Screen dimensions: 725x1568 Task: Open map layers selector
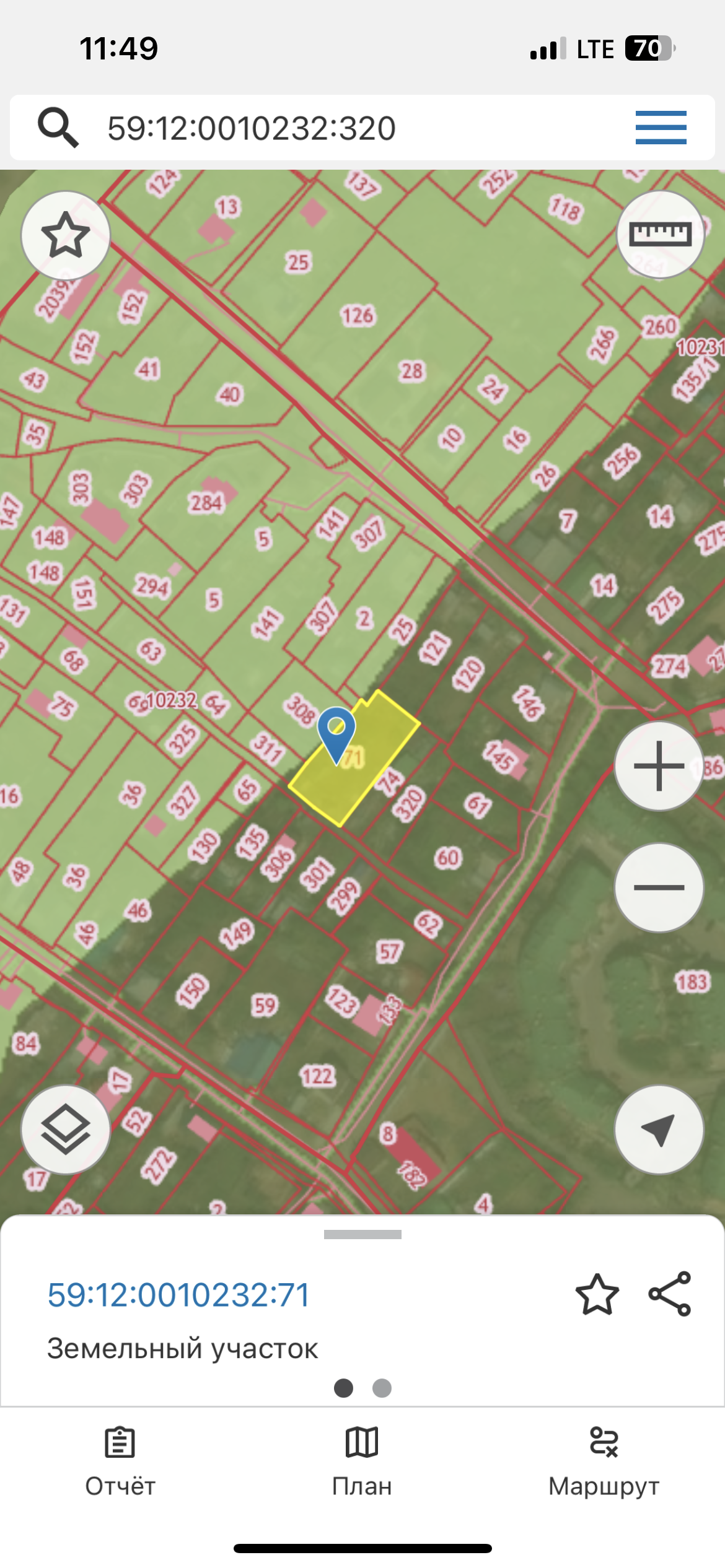pos(66,1130)
